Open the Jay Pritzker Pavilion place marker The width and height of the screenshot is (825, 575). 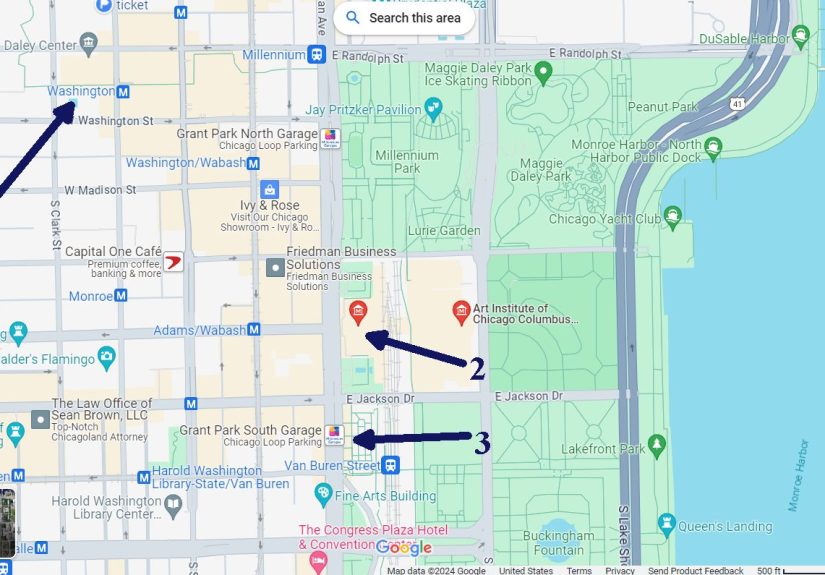(433, 106)
